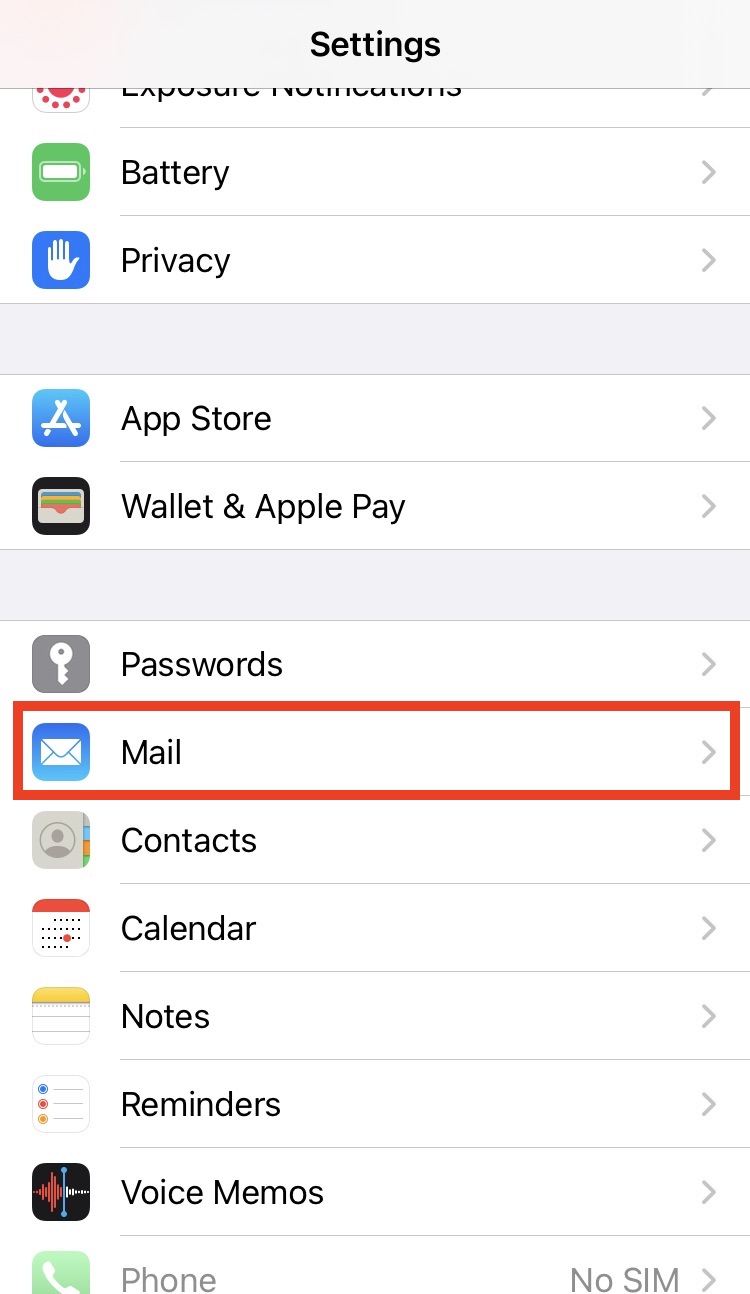This screenshot has width=750, height=1294.
Task: Open App Store settings
Action: (375, 418)
